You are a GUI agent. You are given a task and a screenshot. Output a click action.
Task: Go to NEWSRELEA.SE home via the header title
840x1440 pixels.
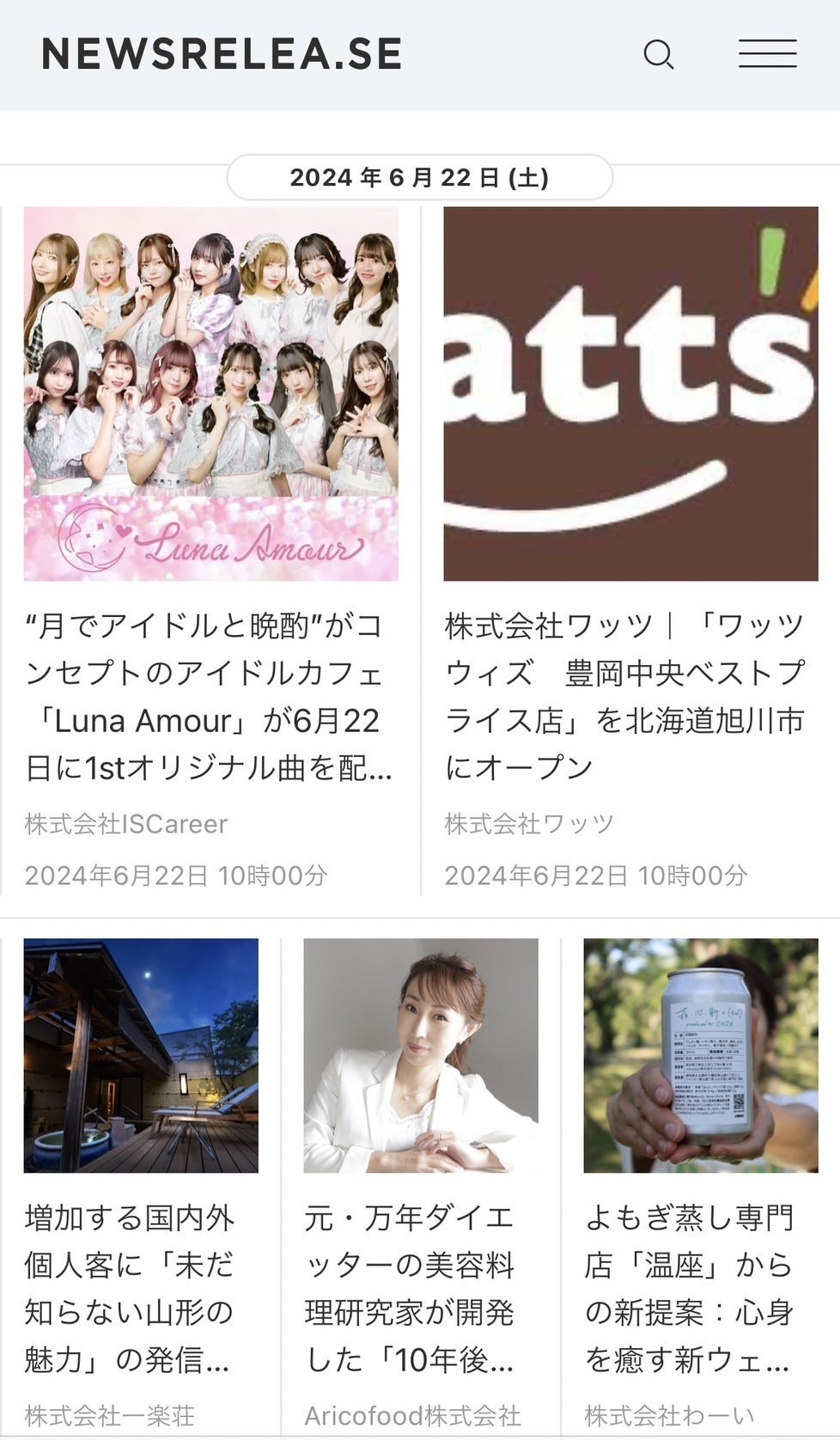coord(222,54)
